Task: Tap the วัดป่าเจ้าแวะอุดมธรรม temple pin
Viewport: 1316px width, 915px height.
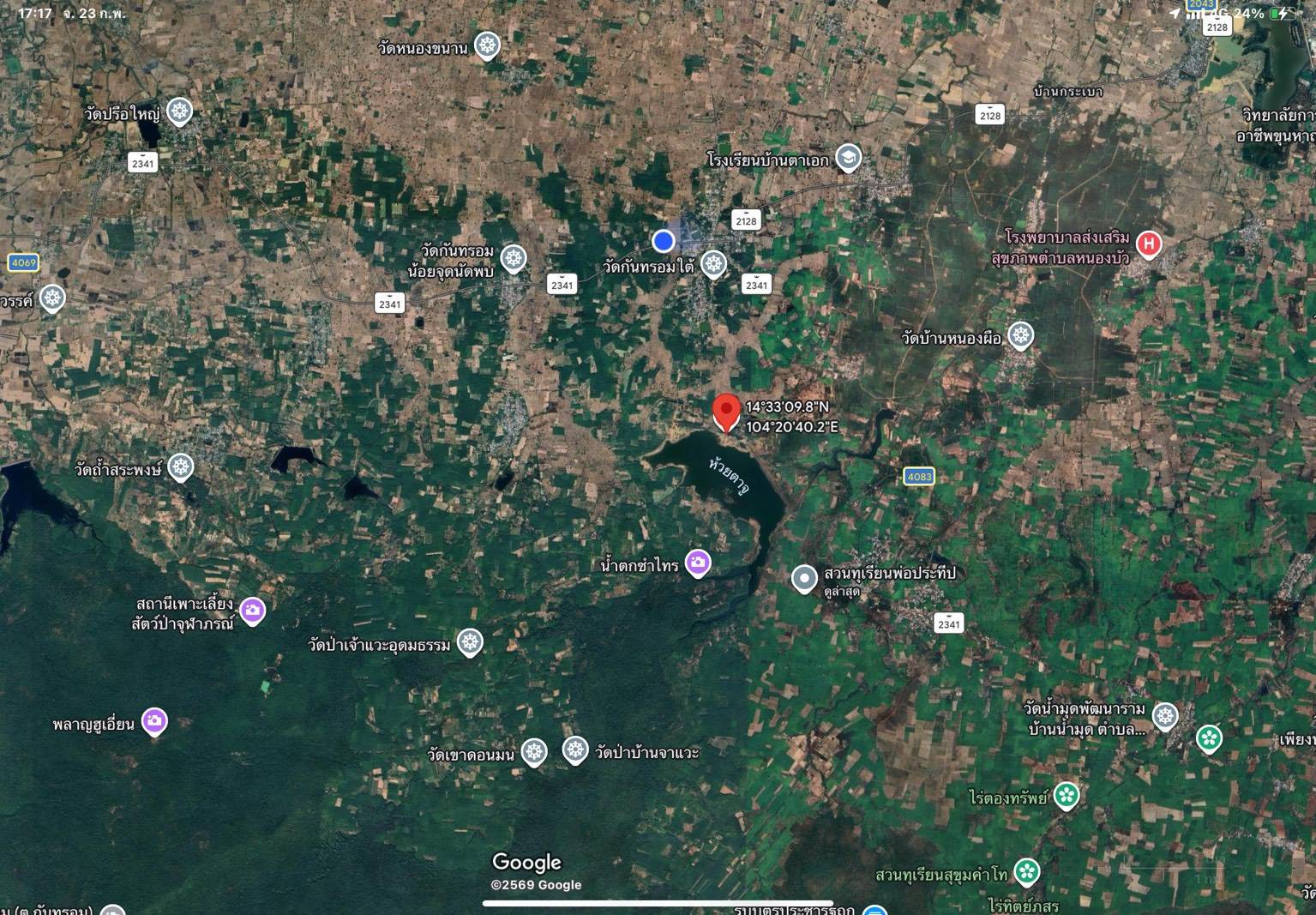Action: pyautogui.click(x=469, y=642)
